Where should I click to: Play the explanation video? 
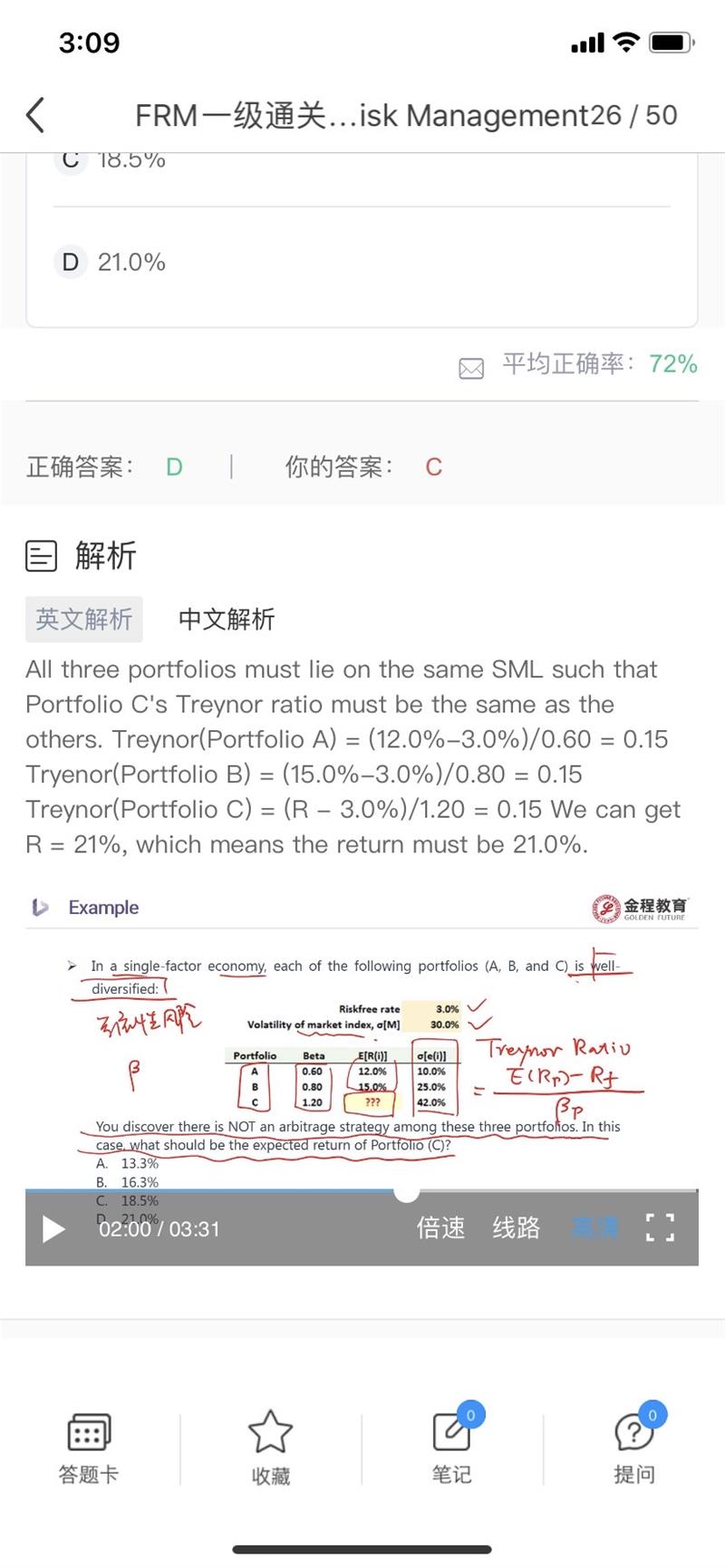[x=53, y=1229]
